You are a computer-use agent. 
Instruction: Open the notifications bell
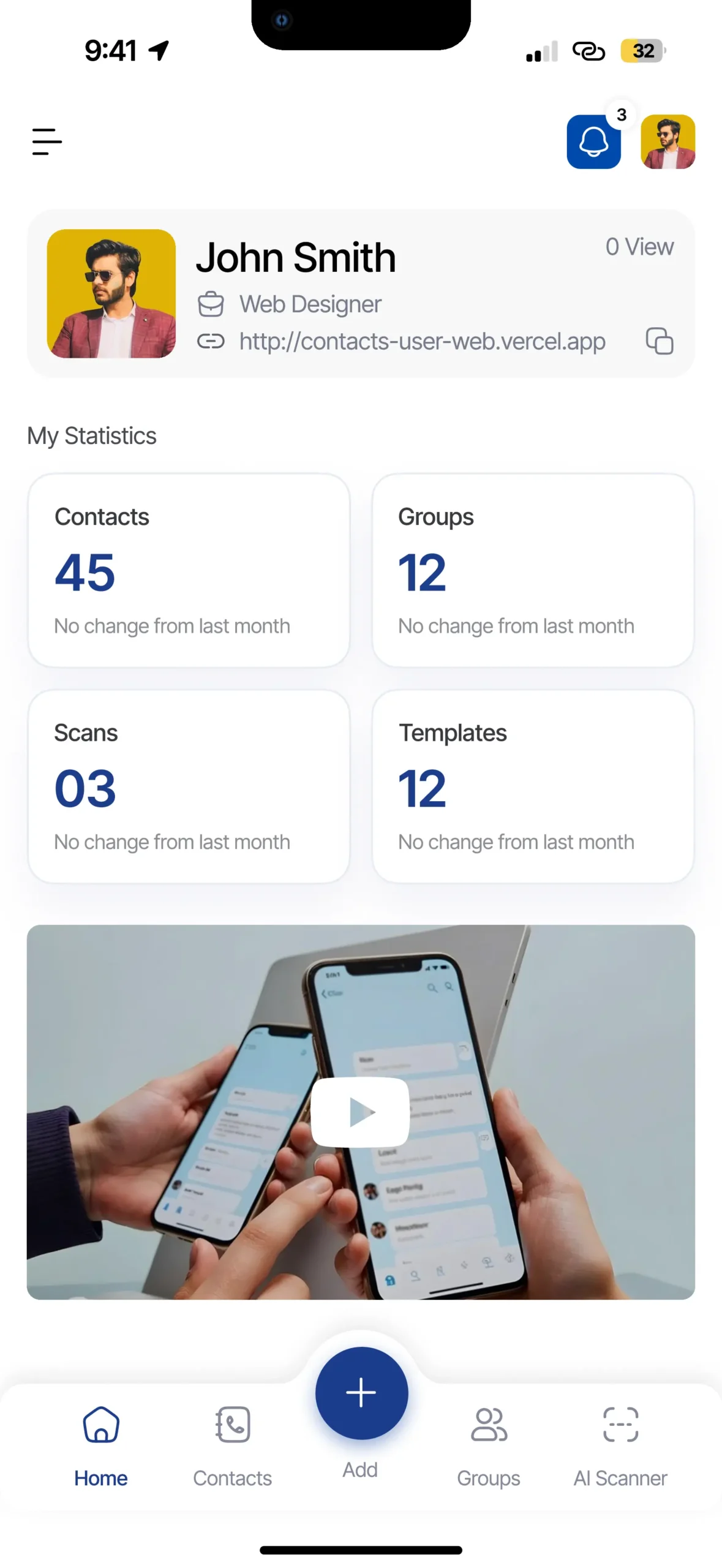(x=593, y=142)
